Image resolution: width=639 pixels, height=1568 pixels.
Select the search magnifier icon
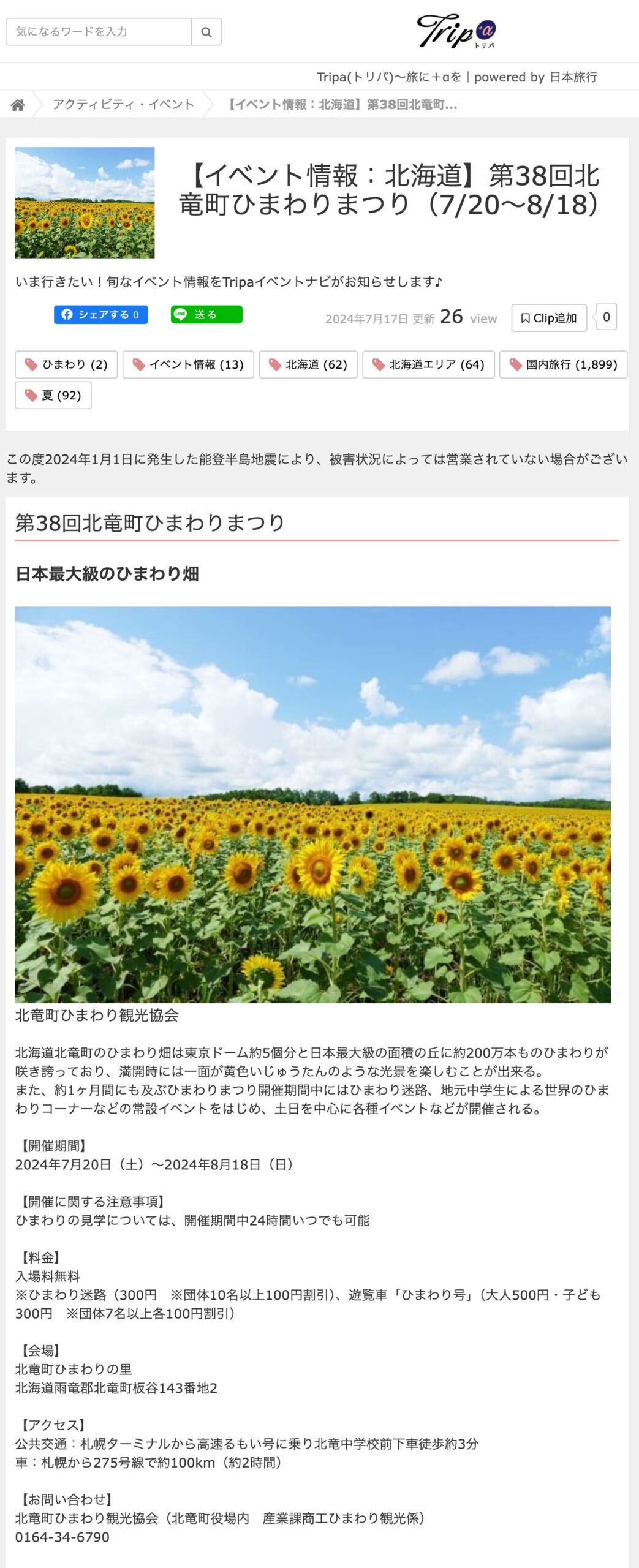[x=207, y=32]
